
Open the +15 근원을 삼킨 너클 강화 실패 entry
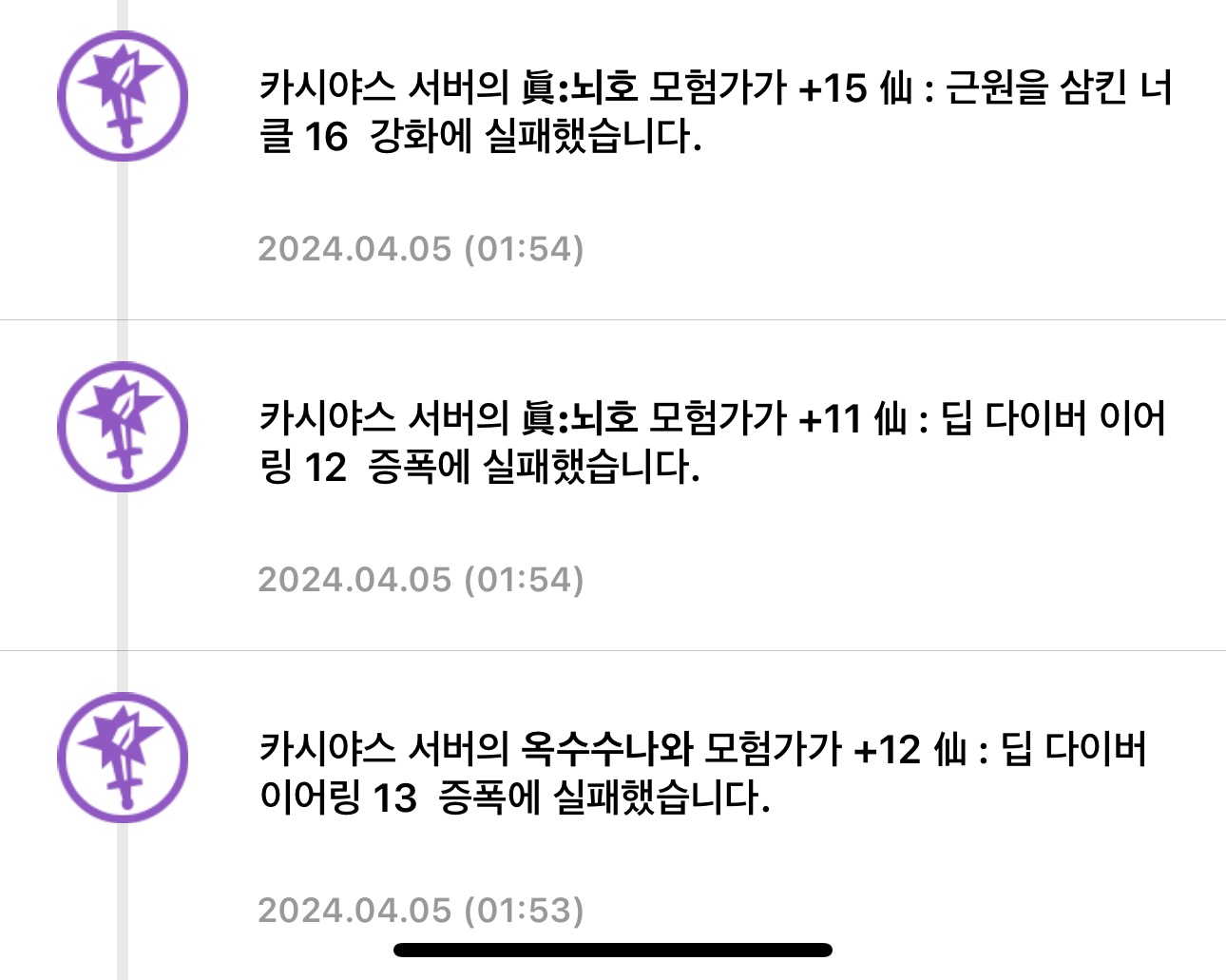pyautogui.click(x=715, y=112)
